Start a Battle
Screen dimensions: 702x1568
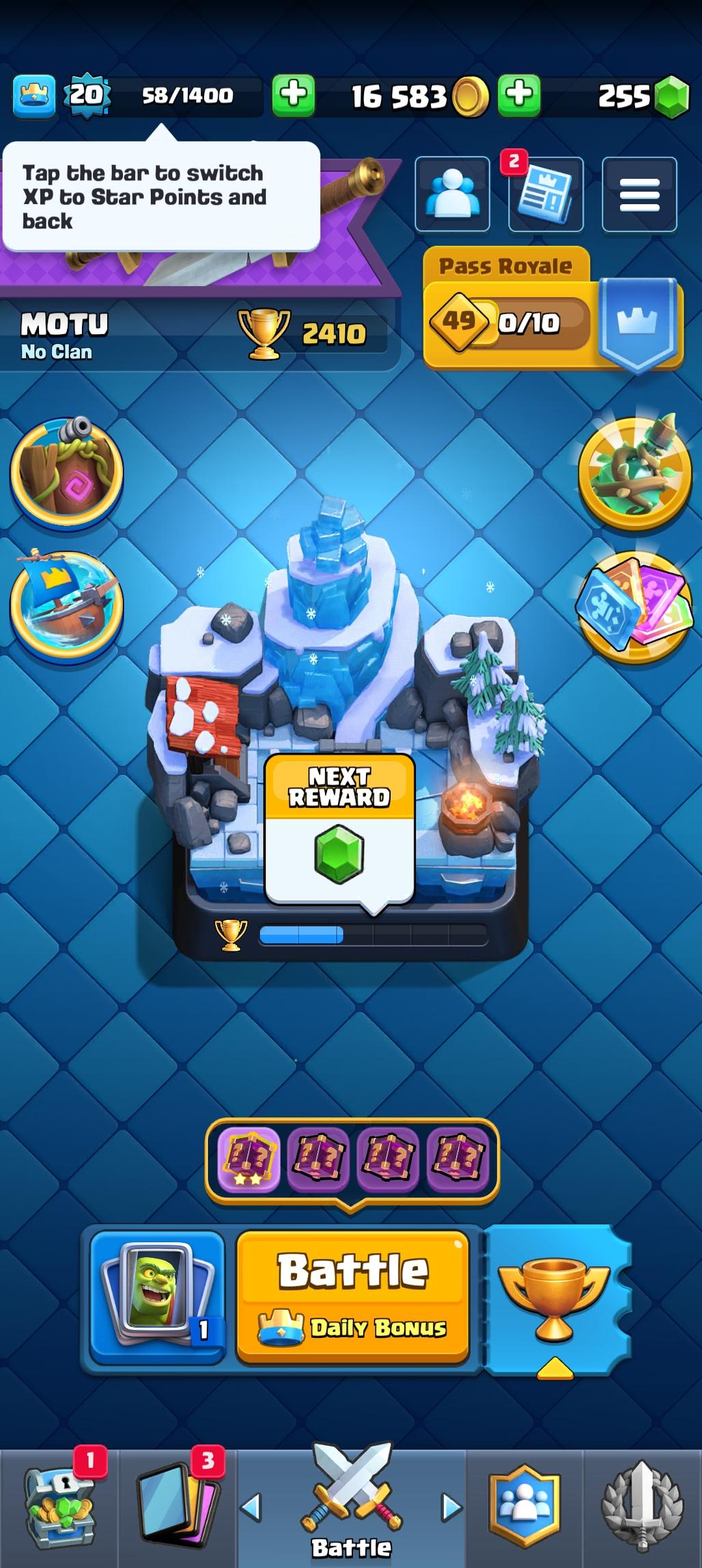[x=352, y=1296]
